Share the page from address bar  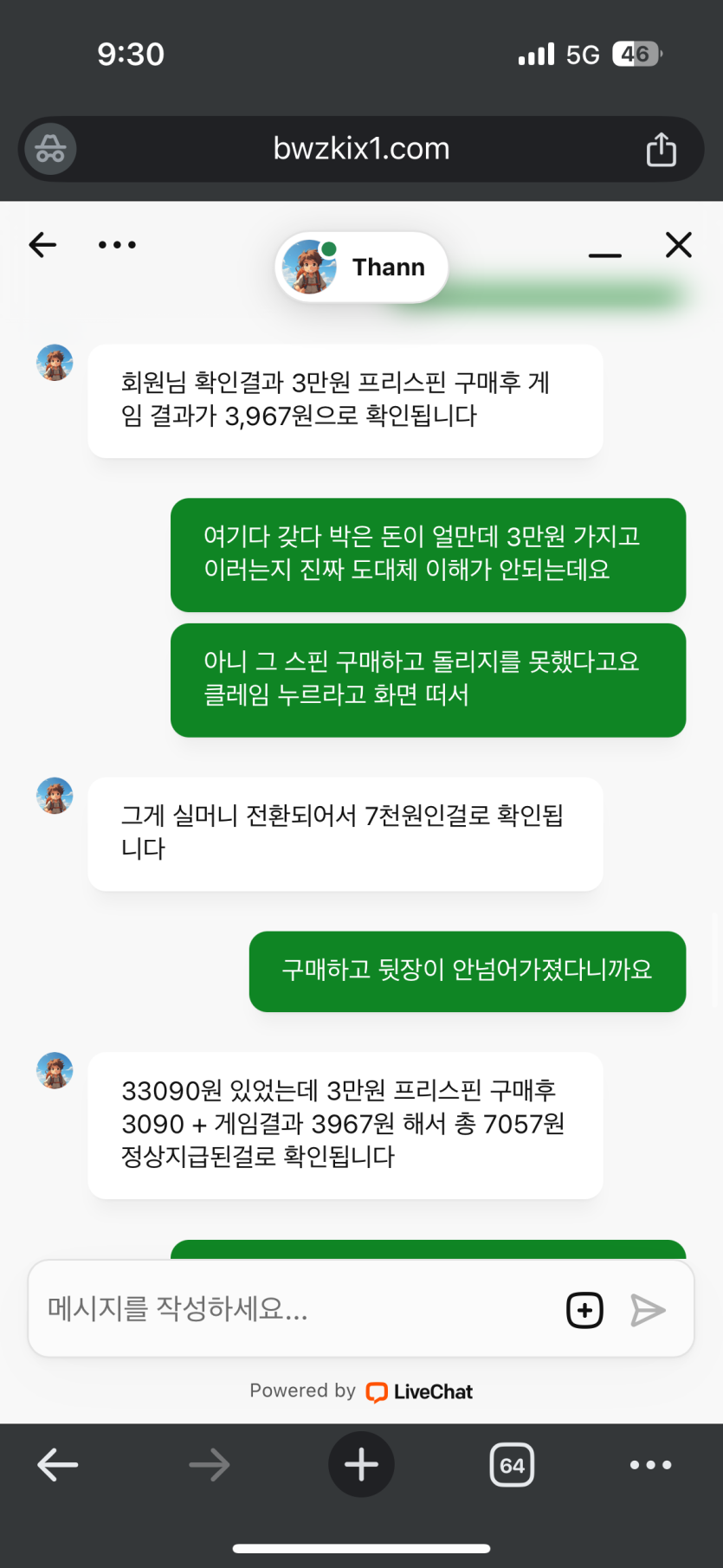click(x=661, y=149)
